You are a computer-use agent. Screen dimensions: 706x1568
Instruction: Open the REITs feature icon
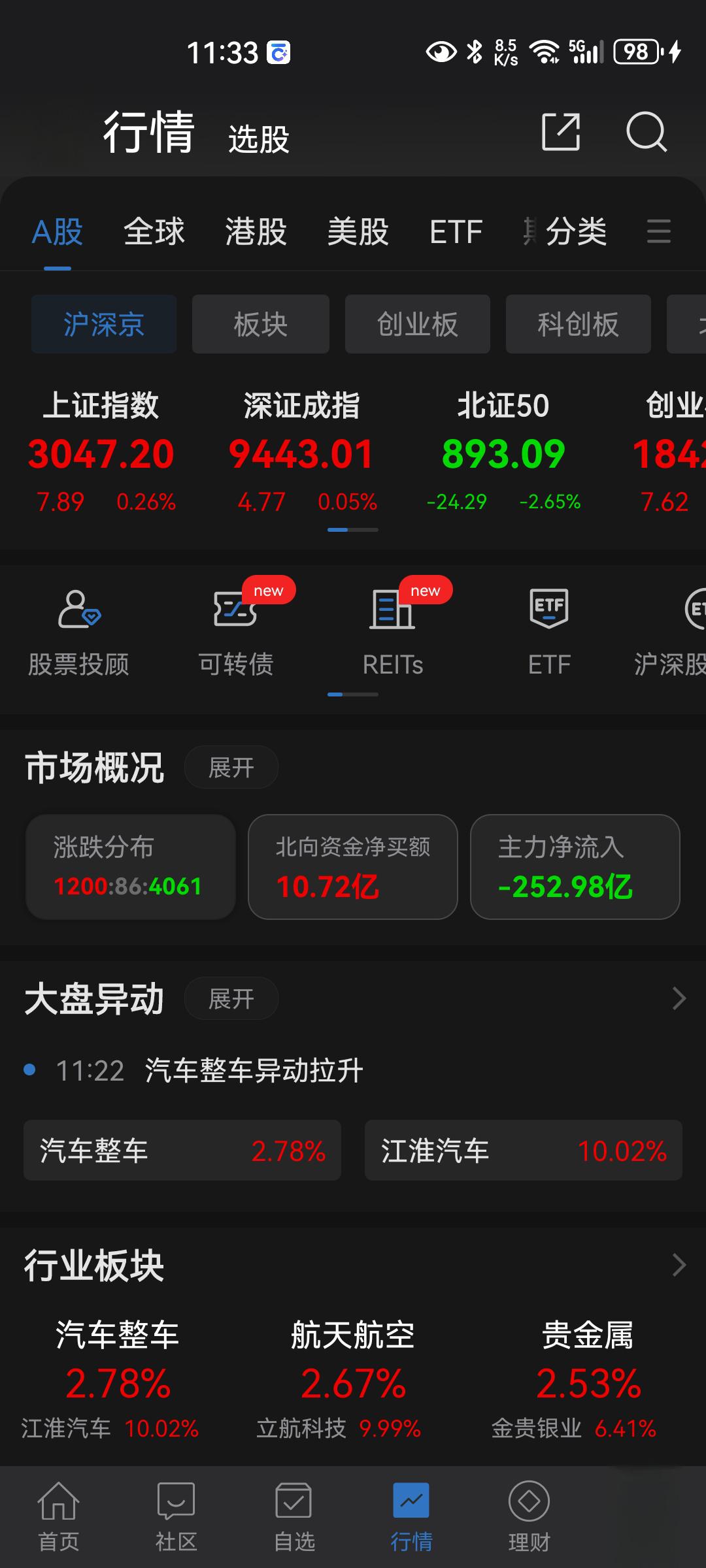(x=392, y=627)
